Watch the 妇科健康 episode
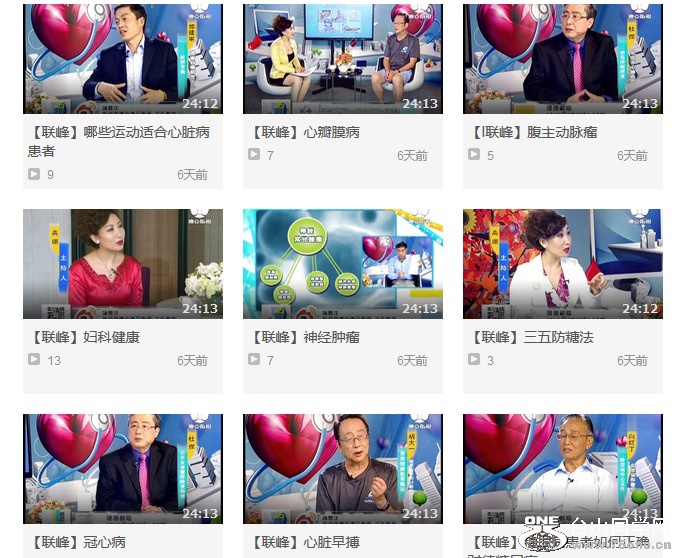Screen dimensions: 679x558 point(122,264)
